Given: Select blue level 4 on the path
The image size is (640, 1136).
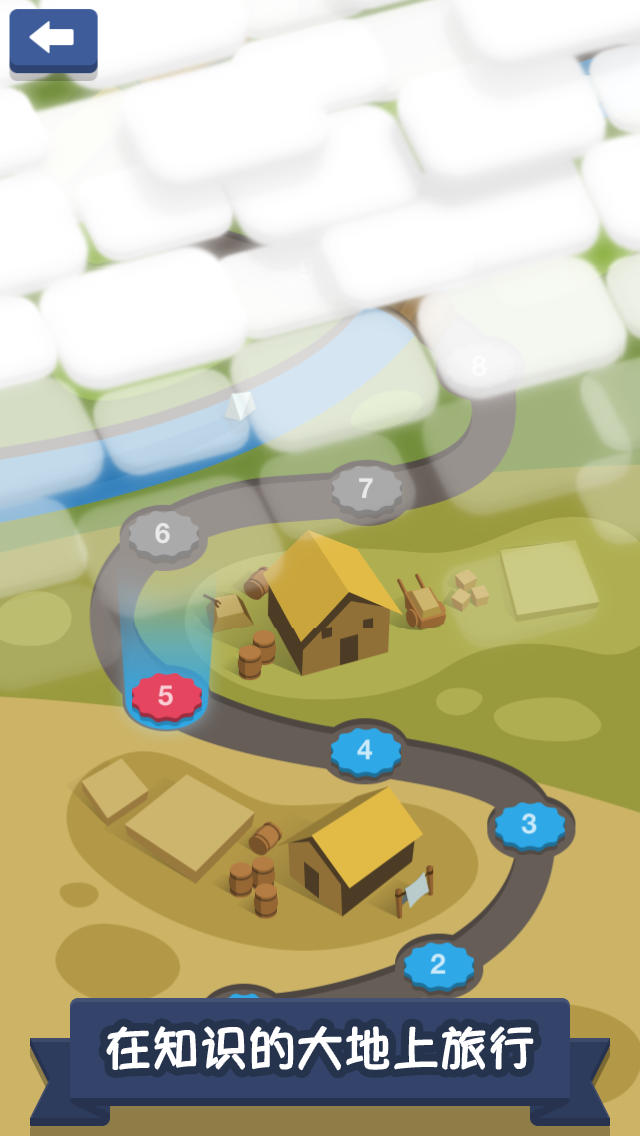Looking at the screenshot, I should [365, 749].
